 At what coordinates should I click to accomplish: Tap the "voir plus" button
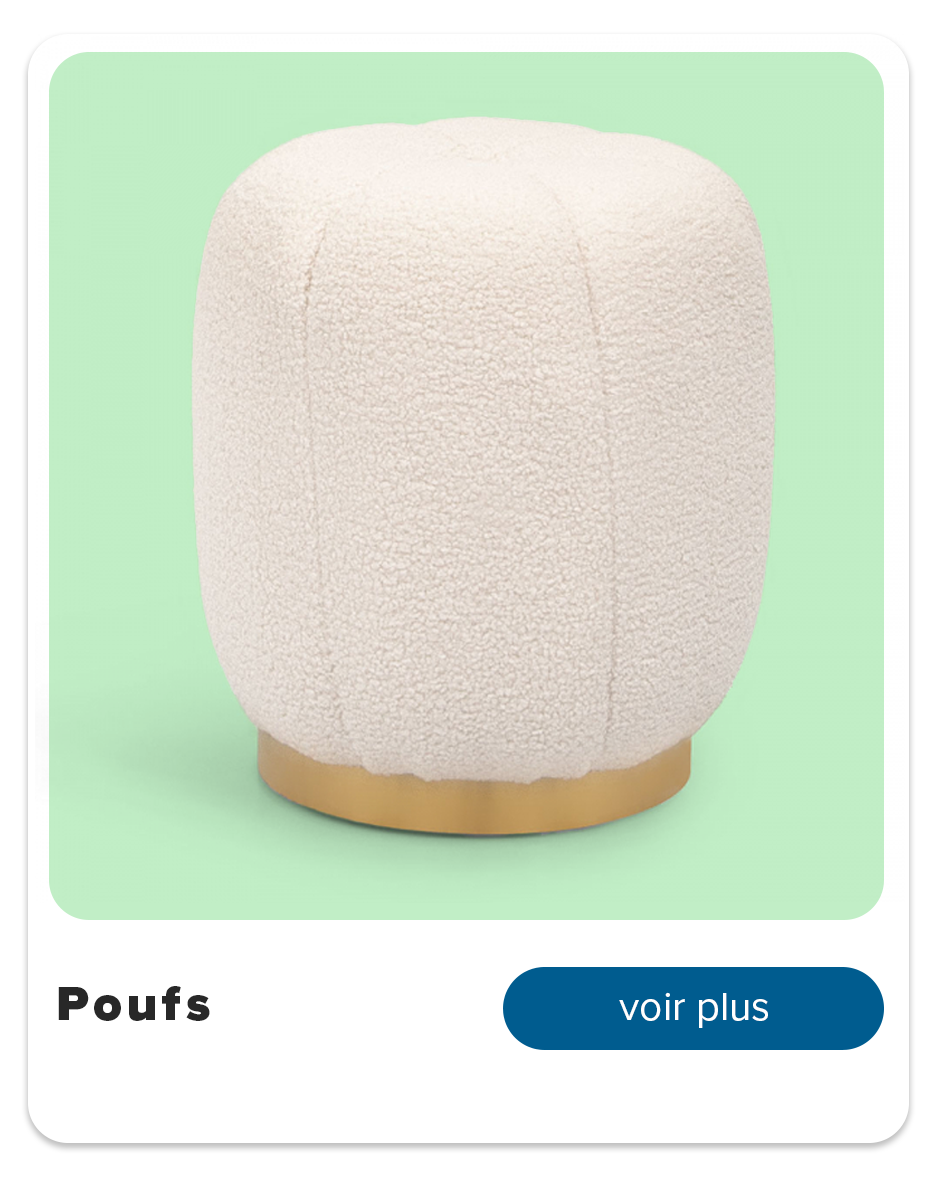coord(693,1008)
